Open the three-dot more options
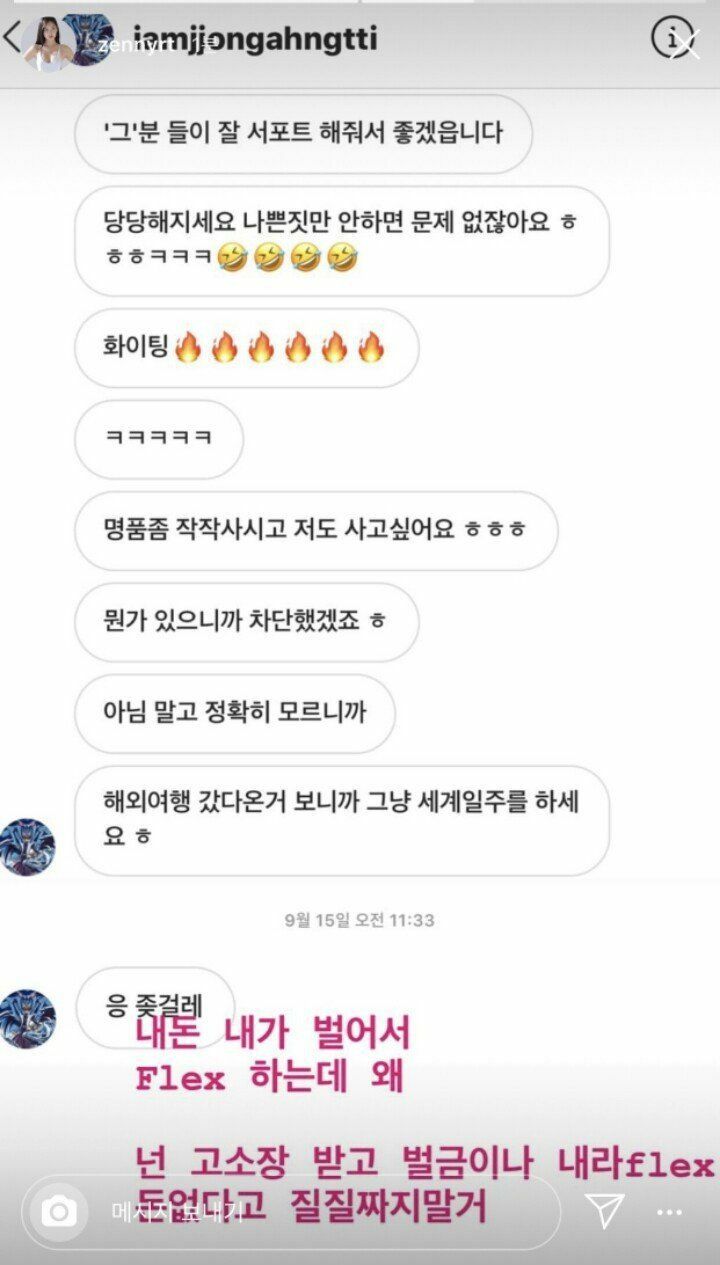720x1265 pixels. pyautogui.click(x=670, y=1212)
